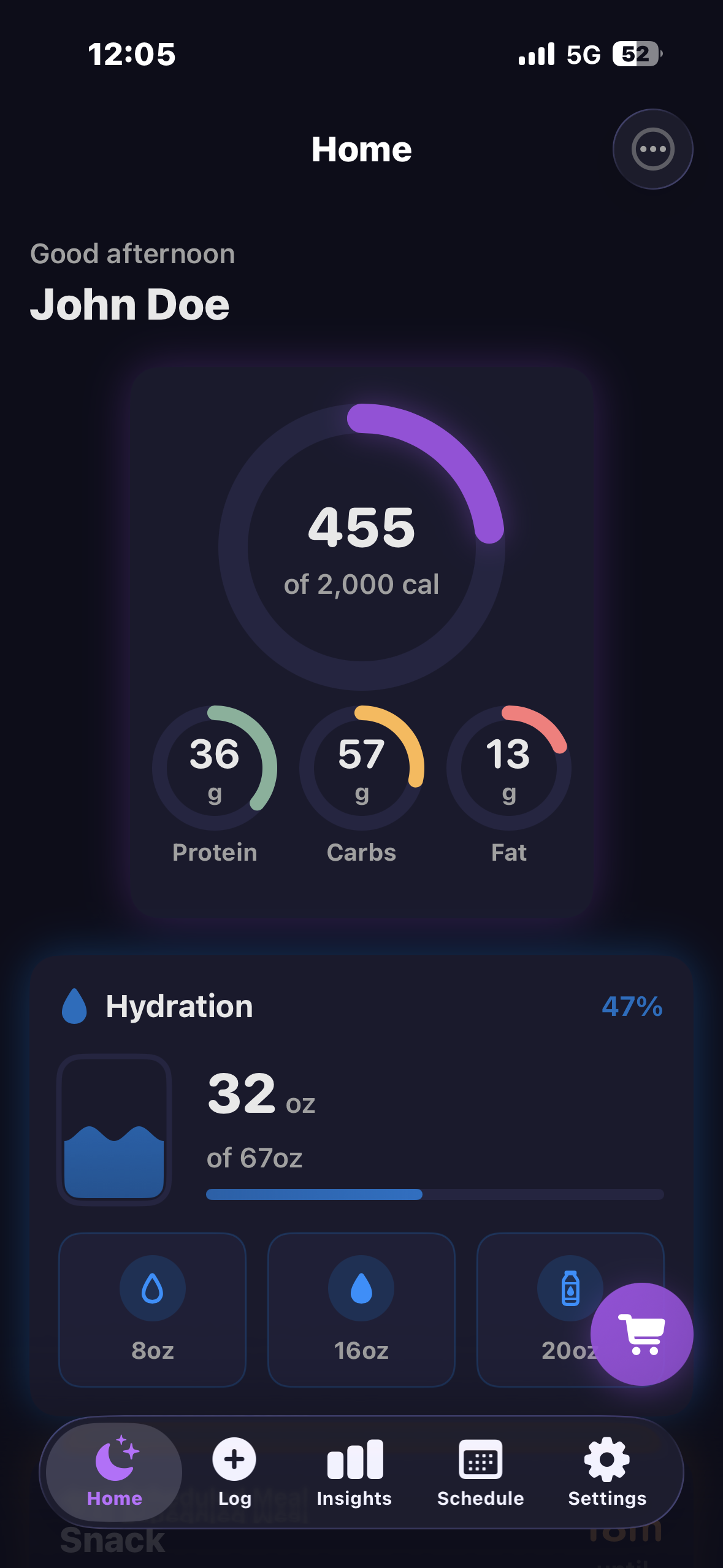Go to the Home tab

(x=114, y=1471)
